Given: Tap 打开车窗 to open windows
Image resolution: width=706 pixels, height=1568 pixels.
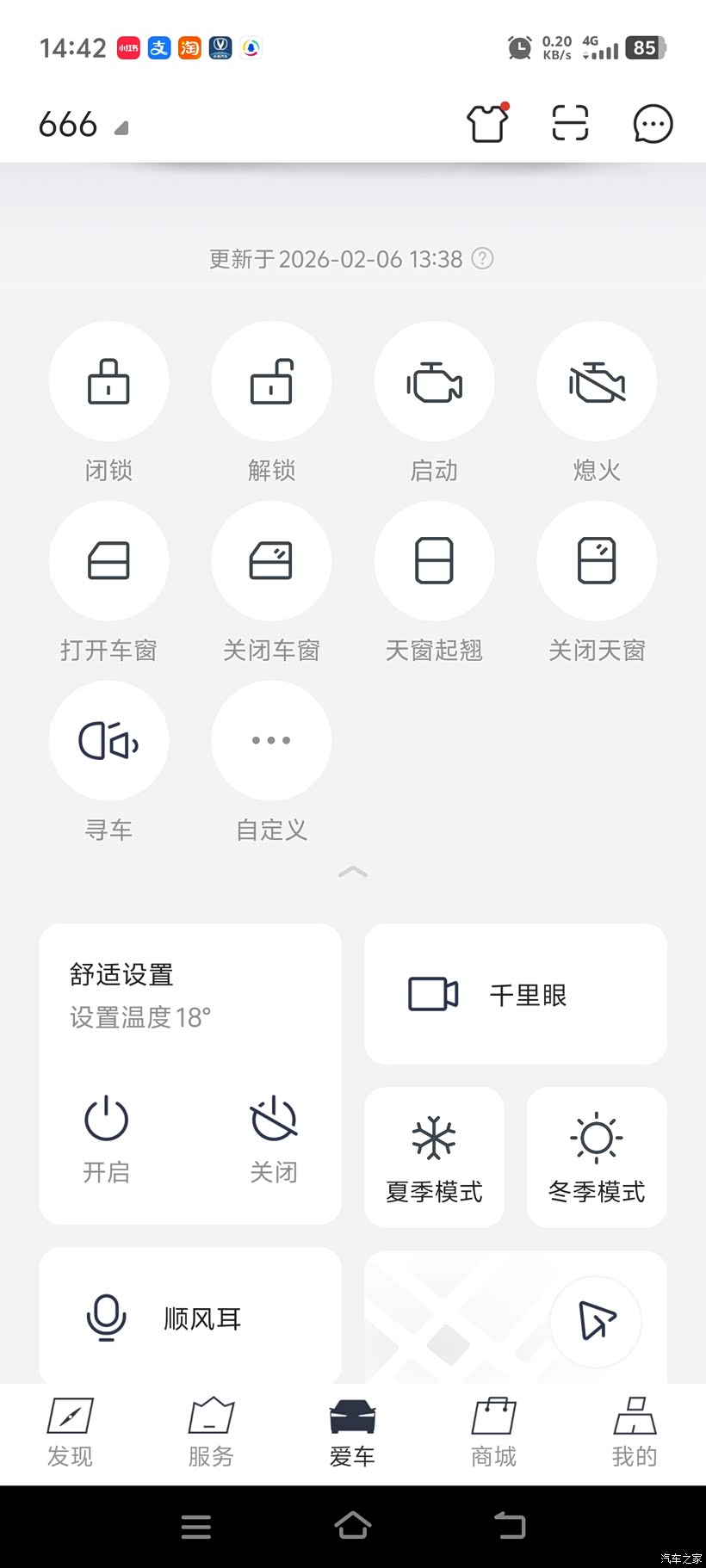Looking at the screenshot, I should 108,561.
